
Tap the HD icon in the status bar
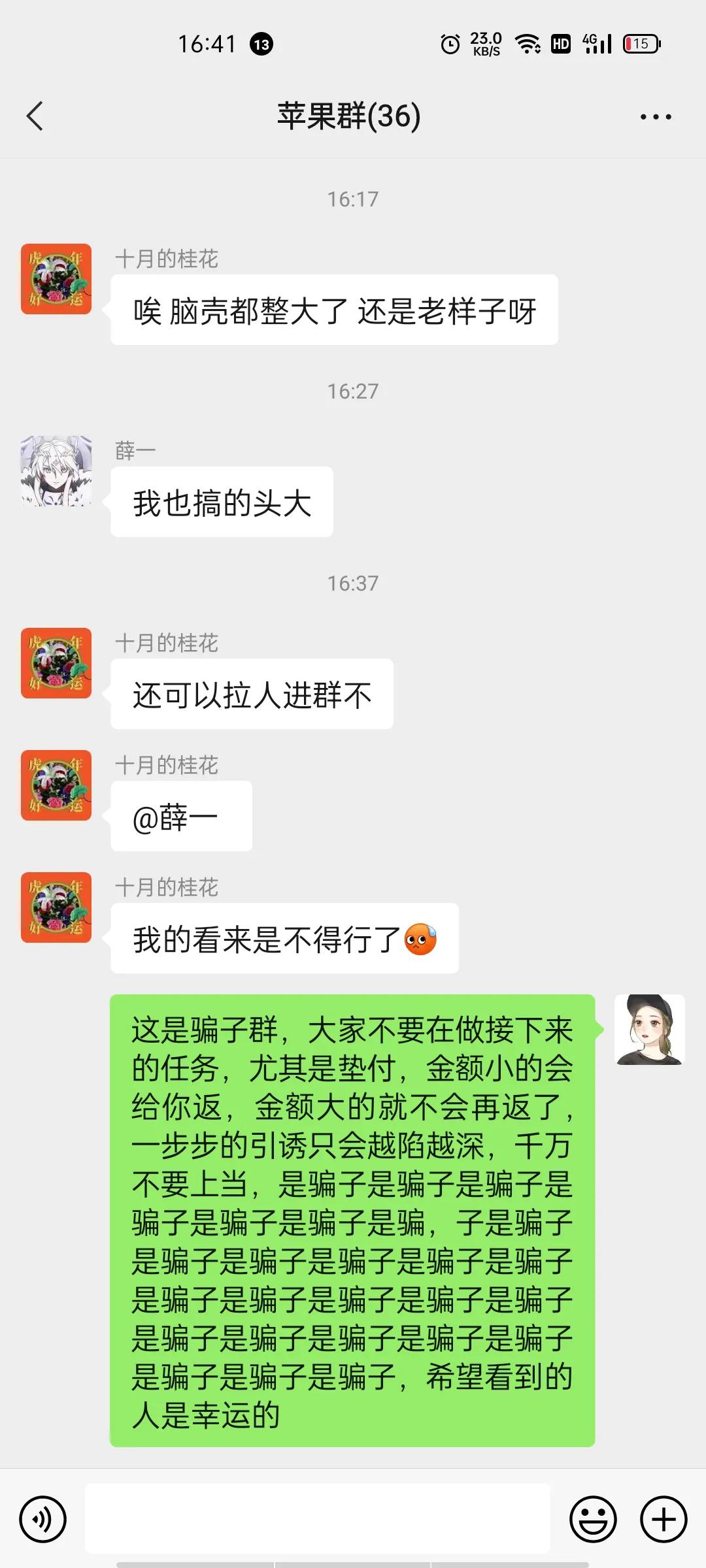point(560,43)
